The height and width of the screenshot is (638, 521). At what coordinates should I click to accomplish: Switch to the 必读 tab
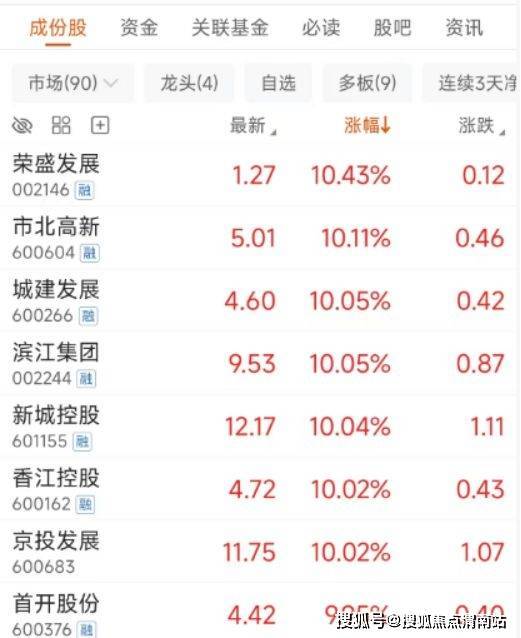coord(321,28)
